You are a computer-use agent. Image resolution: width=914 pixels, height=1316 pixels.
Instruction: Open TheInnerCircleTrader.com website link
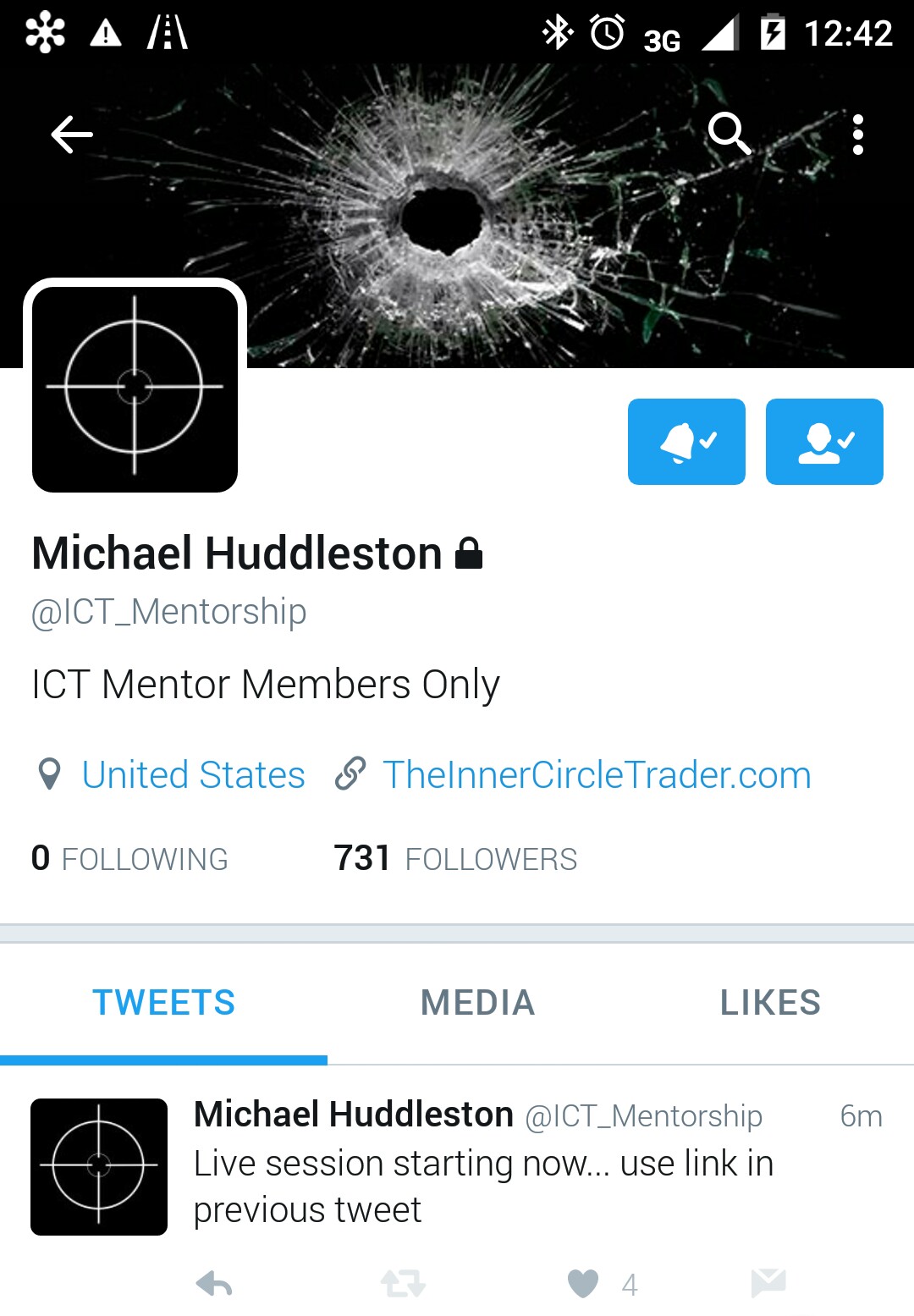tap(596, 774)
